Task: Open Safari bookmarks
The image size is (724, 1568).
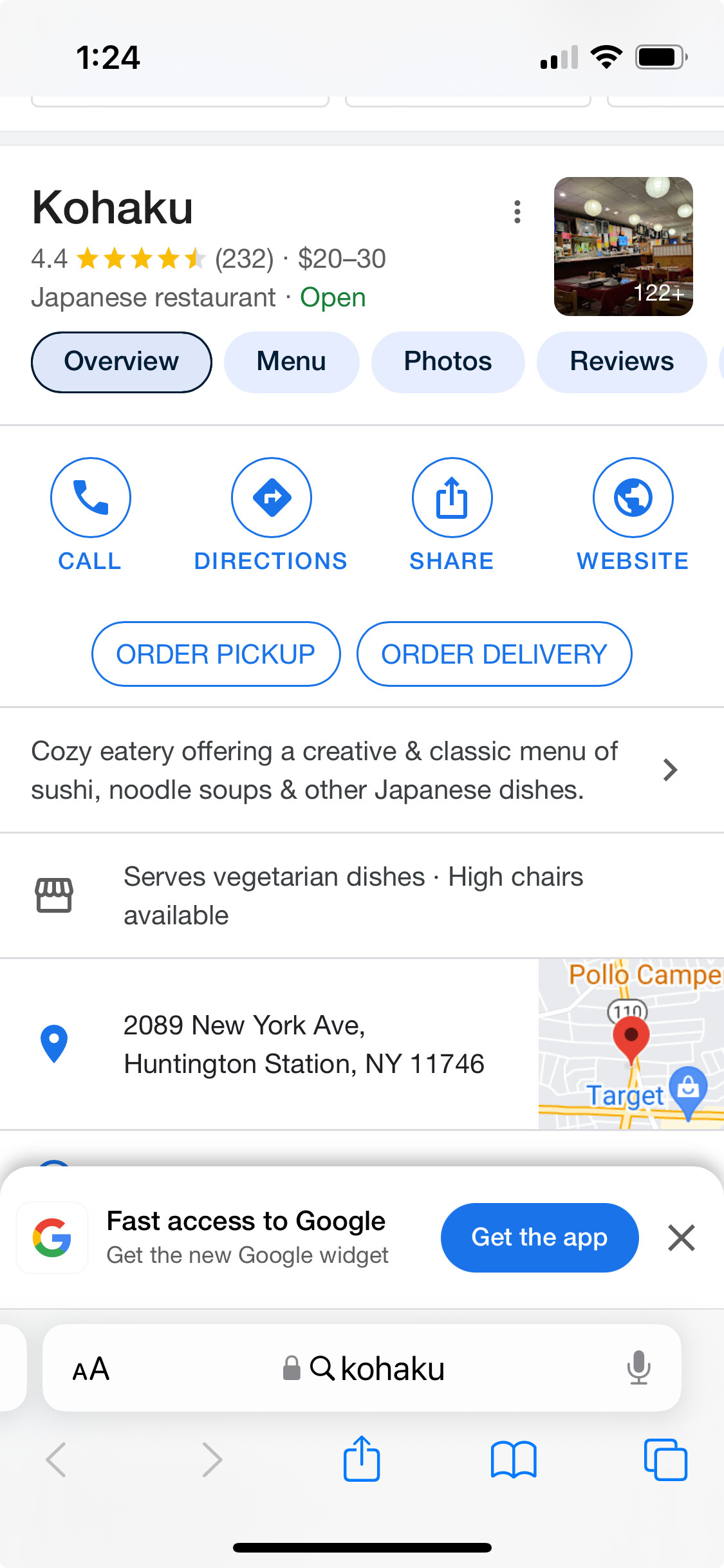Action: (513, 1459)
